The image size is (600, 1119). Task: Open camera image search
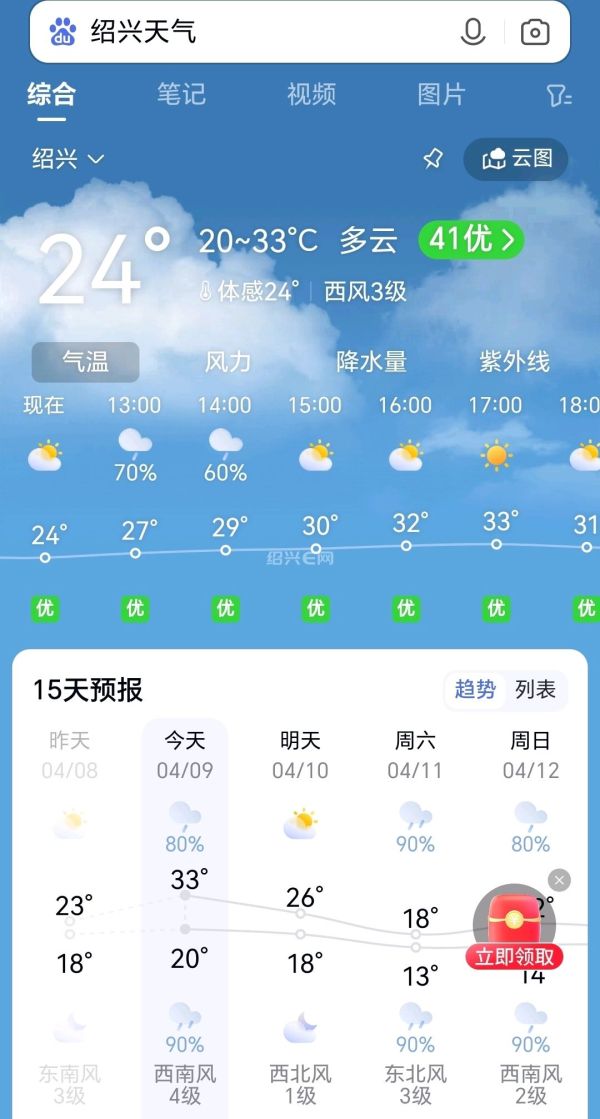pos(535,32)
